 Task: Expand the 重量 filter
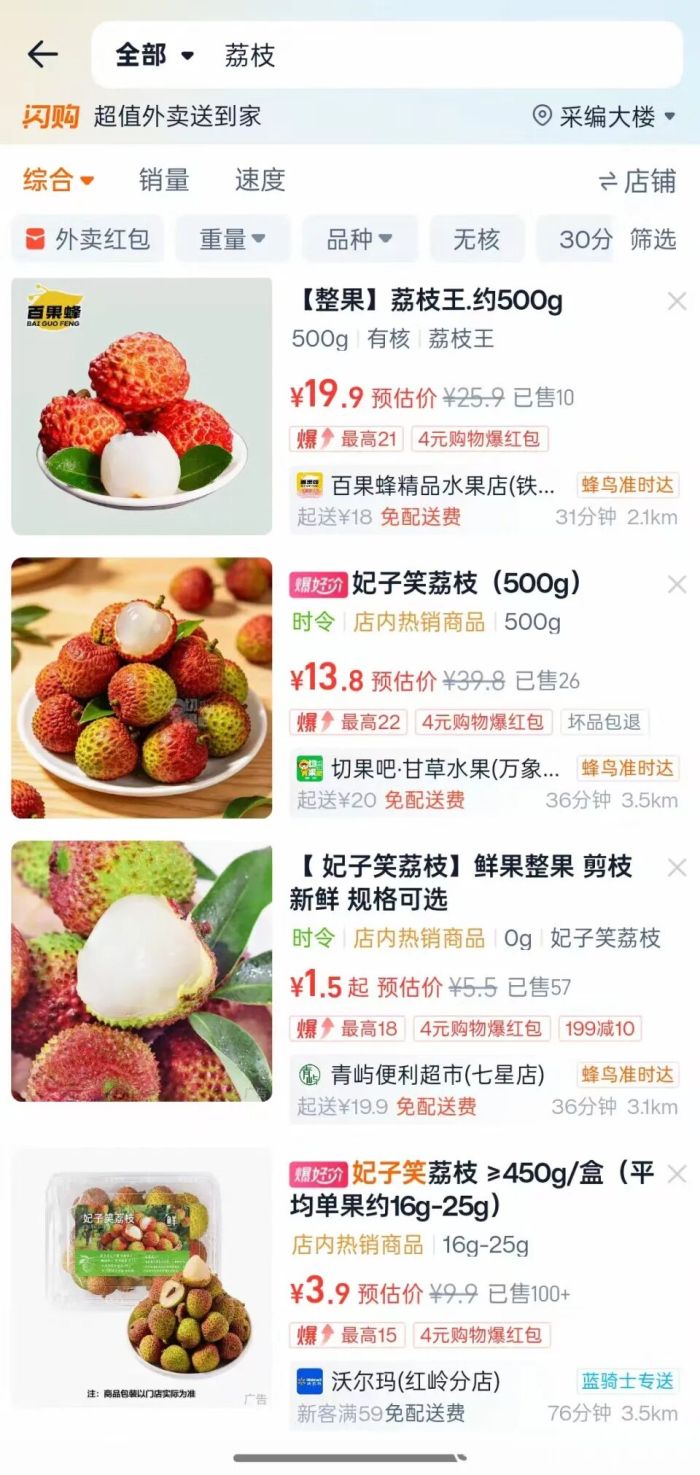pos(233,239)
